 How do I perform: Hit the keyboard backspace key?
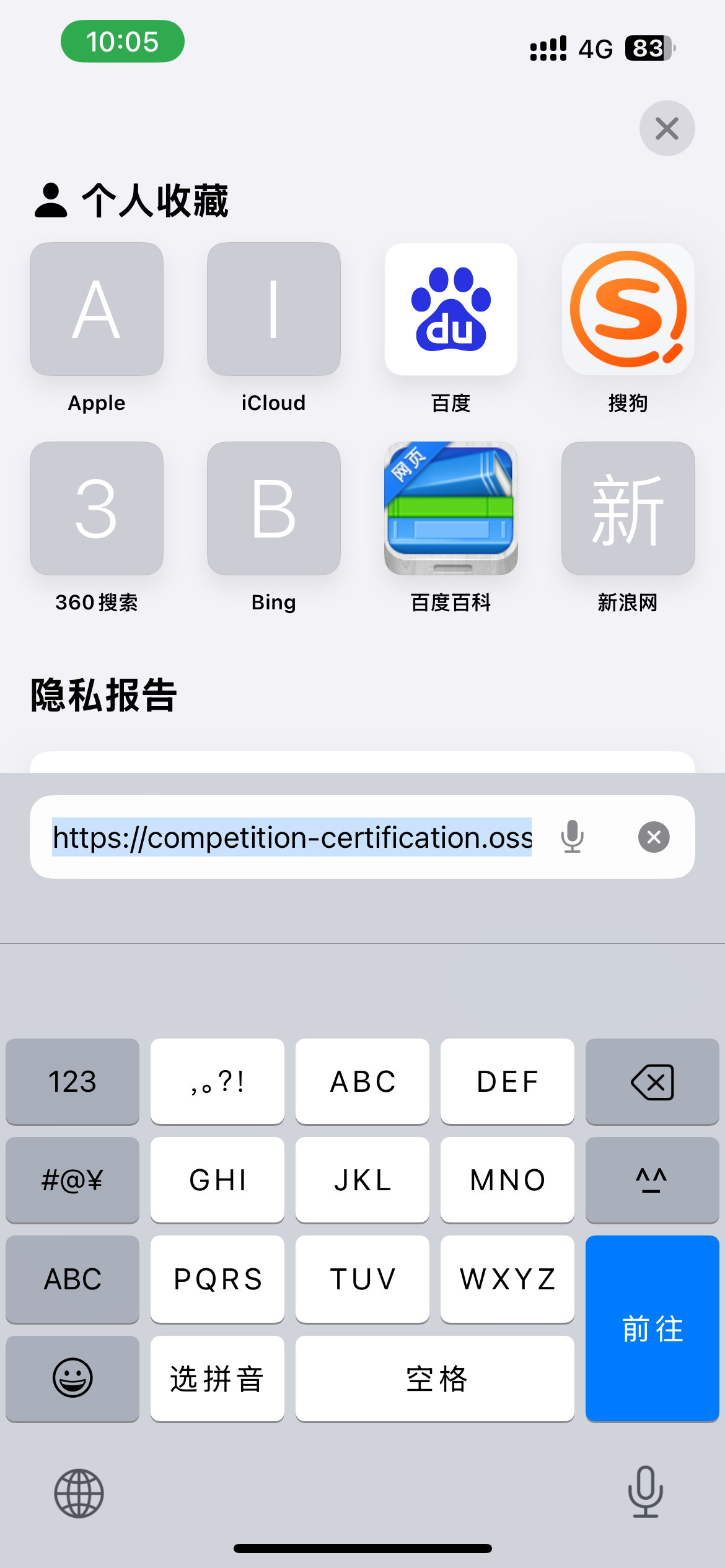[x=652, y=1082]
